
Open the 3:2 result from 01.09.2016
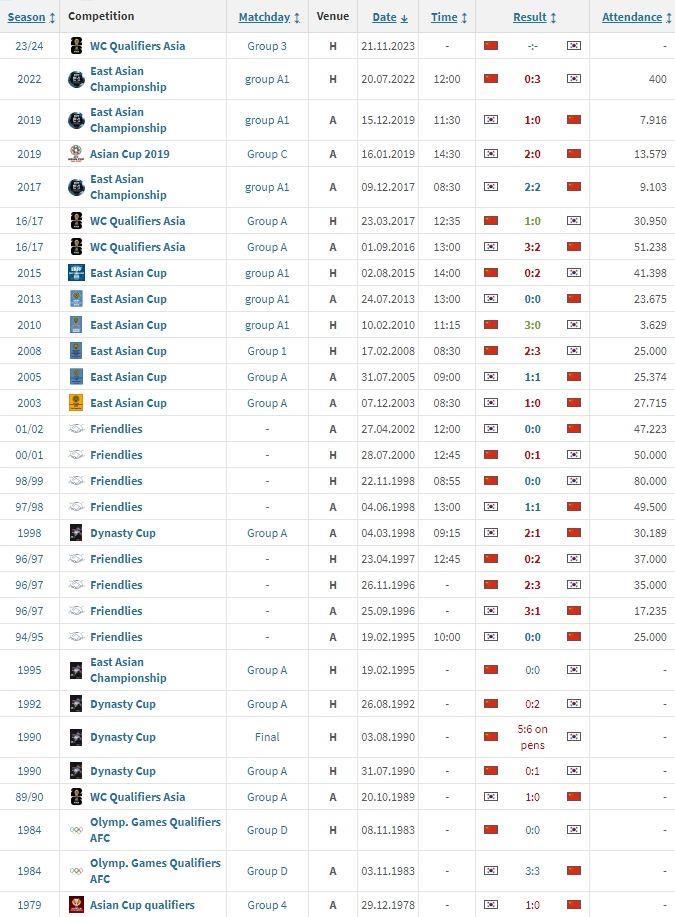point(532,247)
